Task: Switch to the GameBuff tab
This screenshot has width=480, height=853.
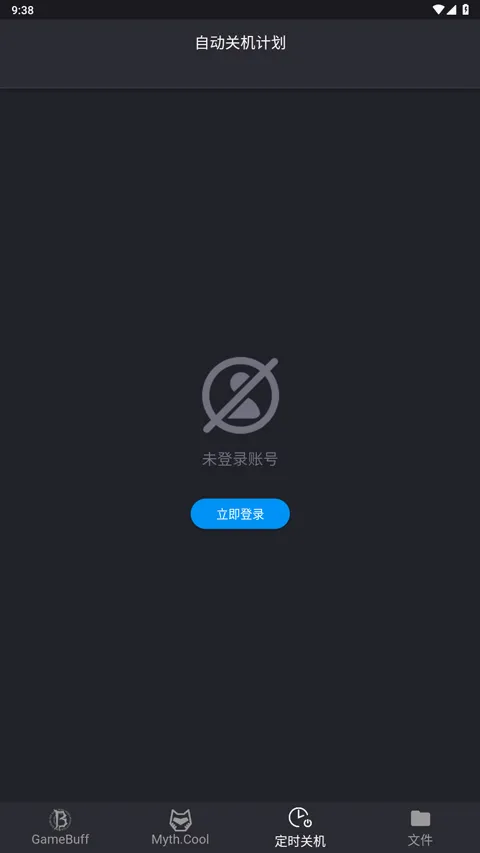Action: (60, 827)
